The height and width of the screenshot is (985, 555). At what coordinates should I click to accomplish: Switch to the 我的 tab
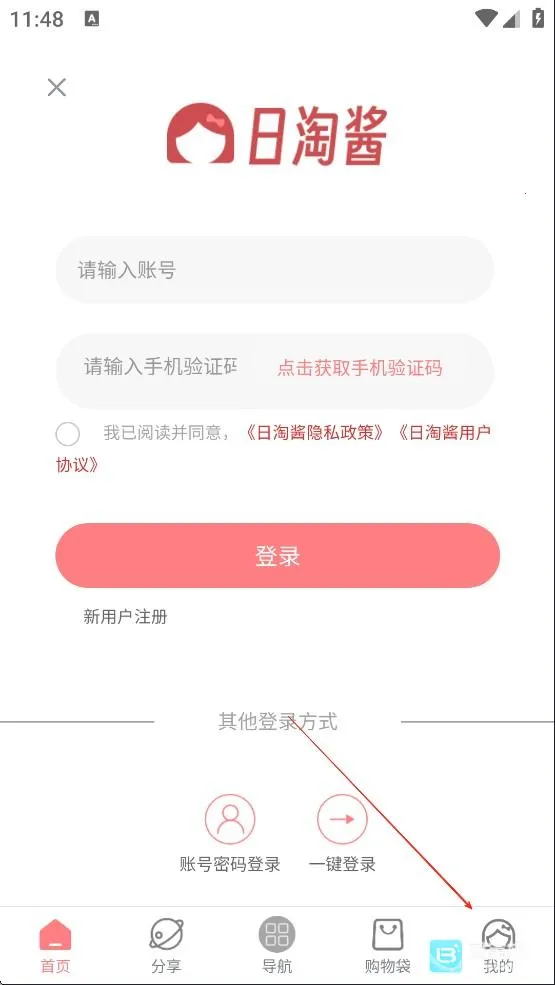[498, 945]
